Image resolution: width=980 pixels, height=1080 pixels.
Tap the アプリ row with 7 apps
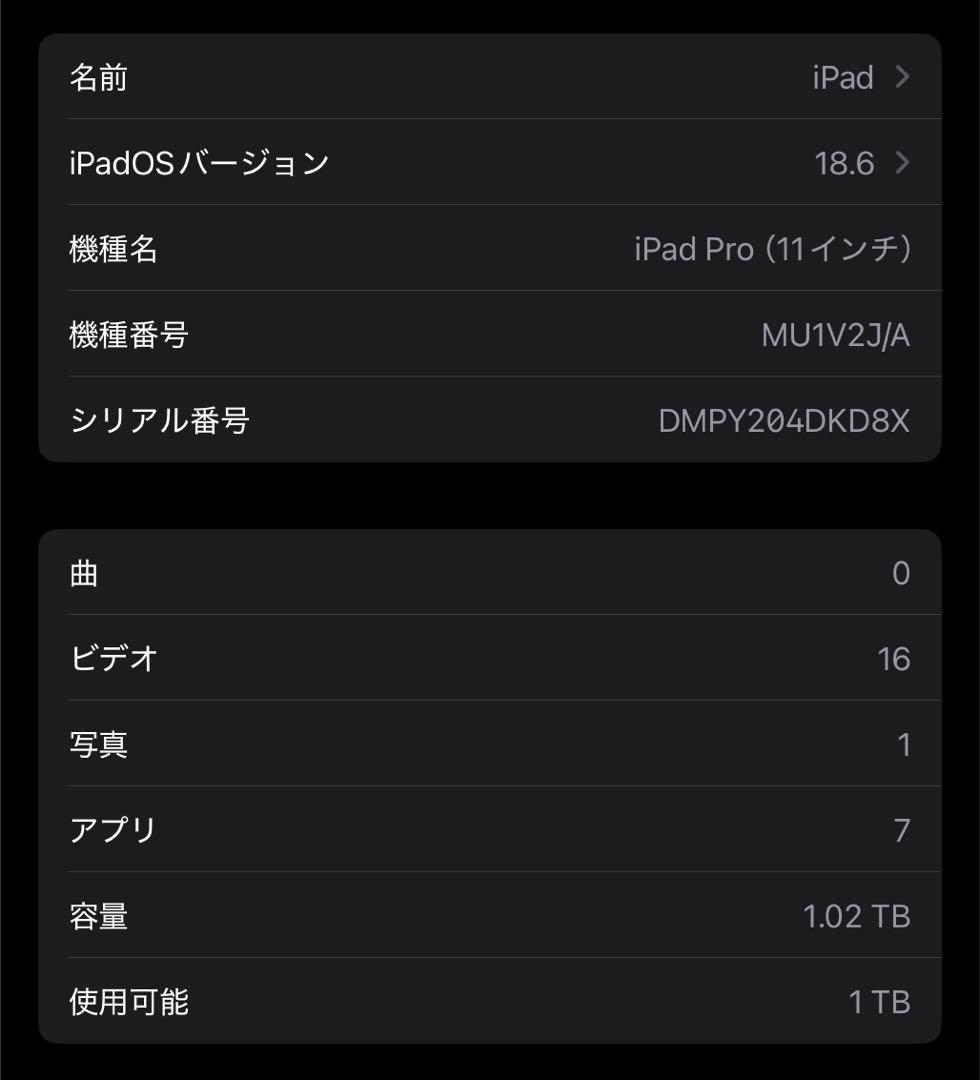pos(490,829)
